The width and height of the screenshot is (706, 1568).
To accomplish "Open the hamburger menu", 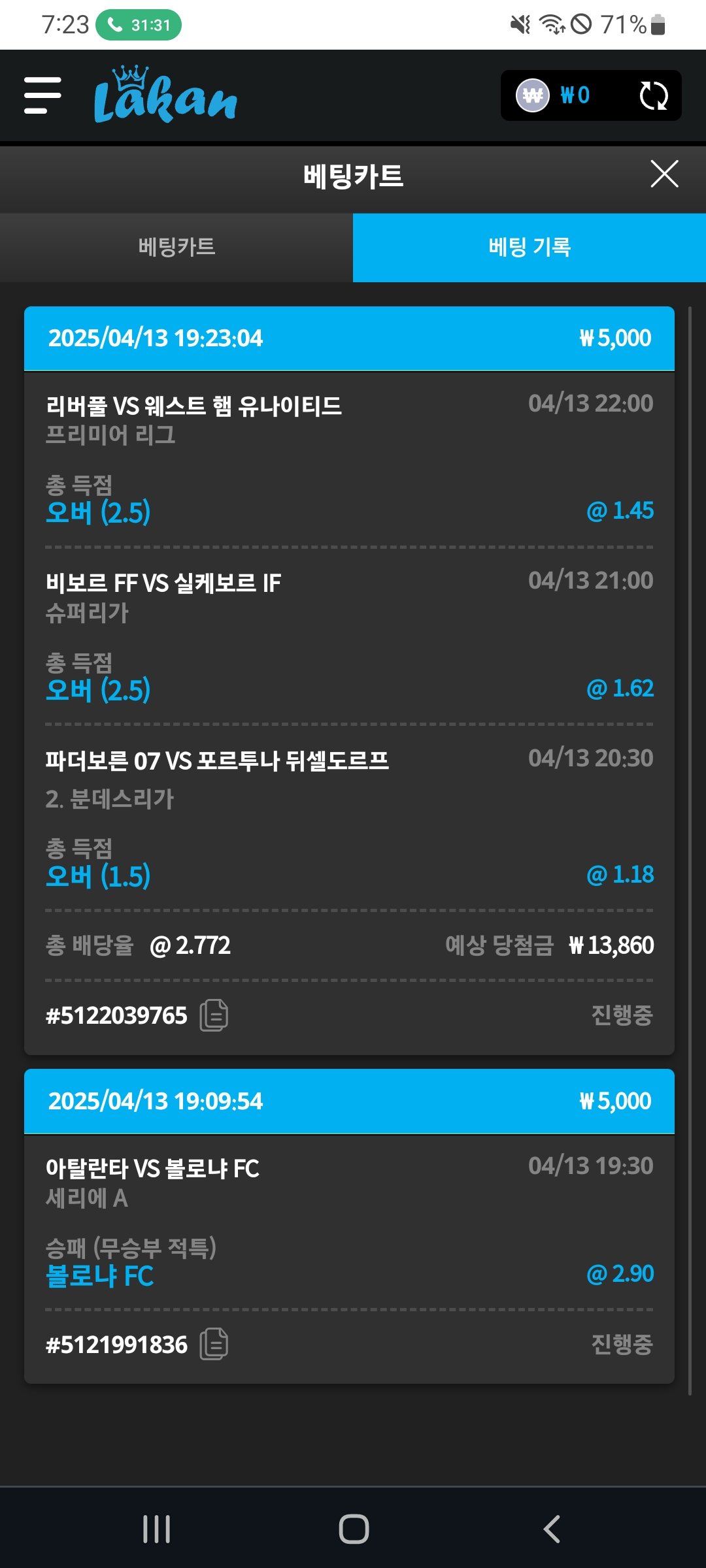I will [42, 95].
